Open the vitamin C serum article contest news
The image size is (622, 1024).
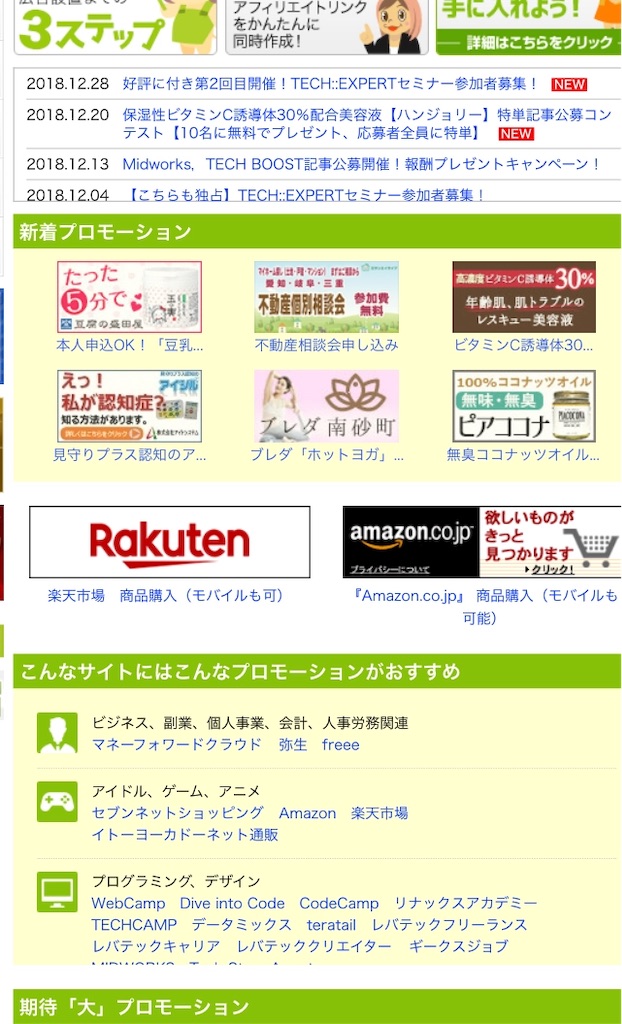(367, 124)
